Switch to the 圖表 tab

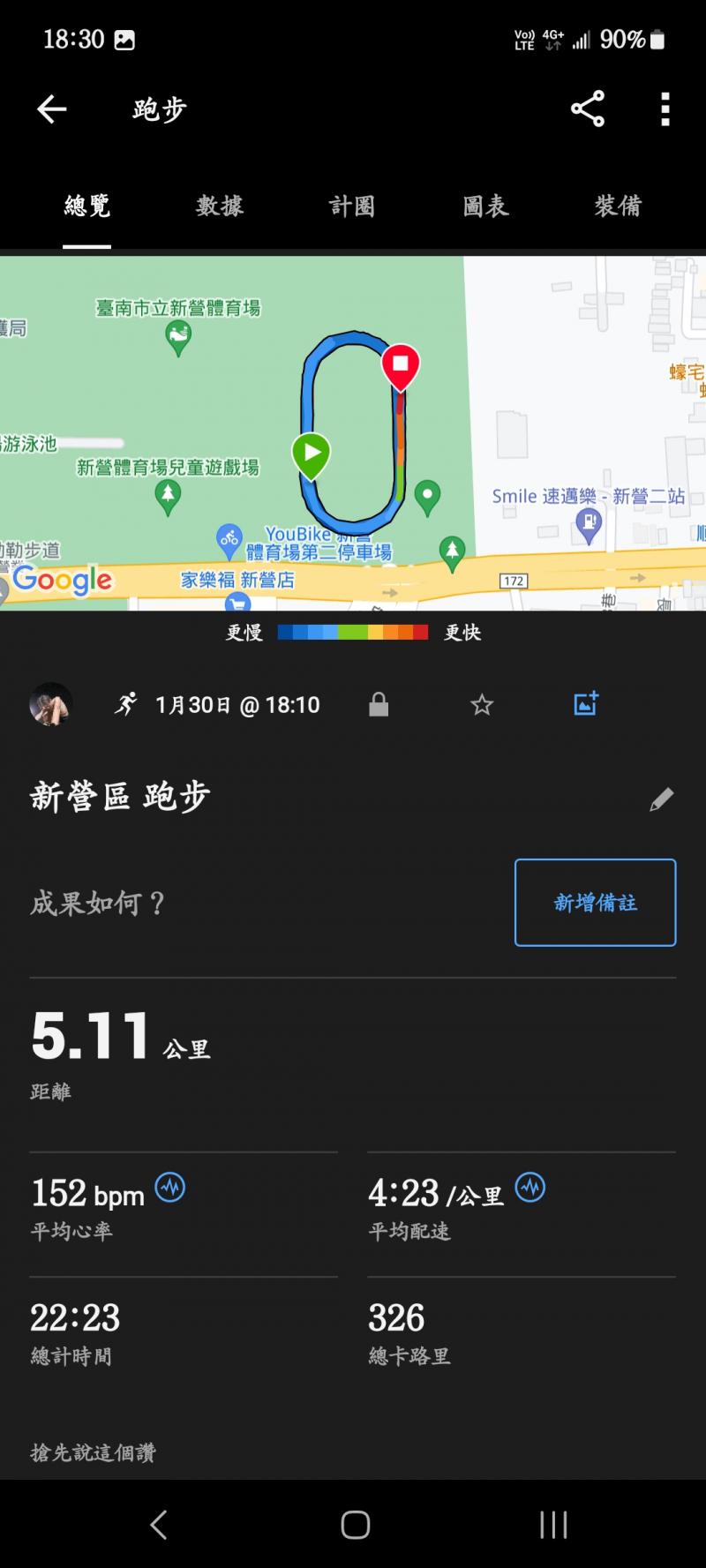[485, 206]
